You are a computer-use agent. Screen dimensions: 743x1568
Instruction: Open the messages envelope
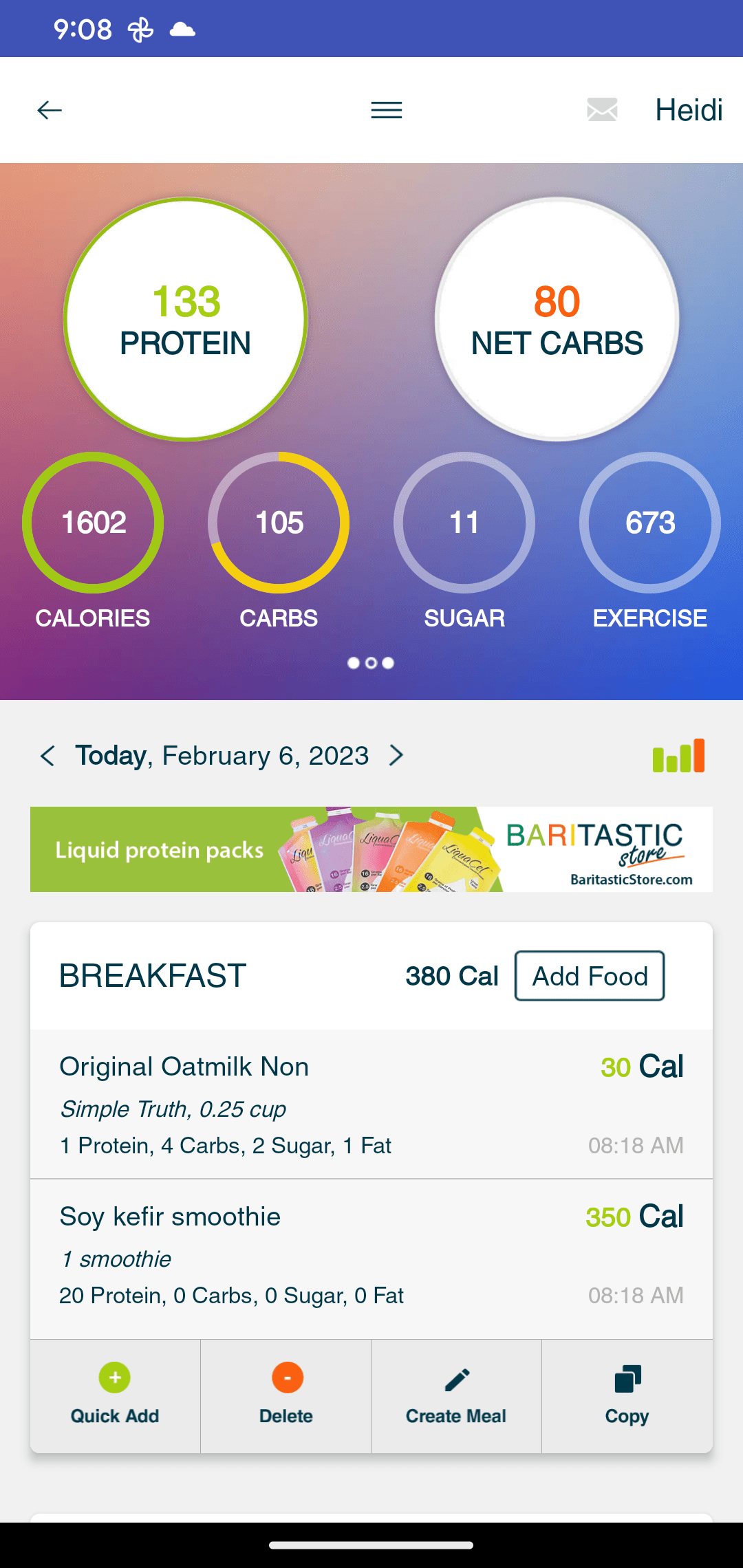602,110
